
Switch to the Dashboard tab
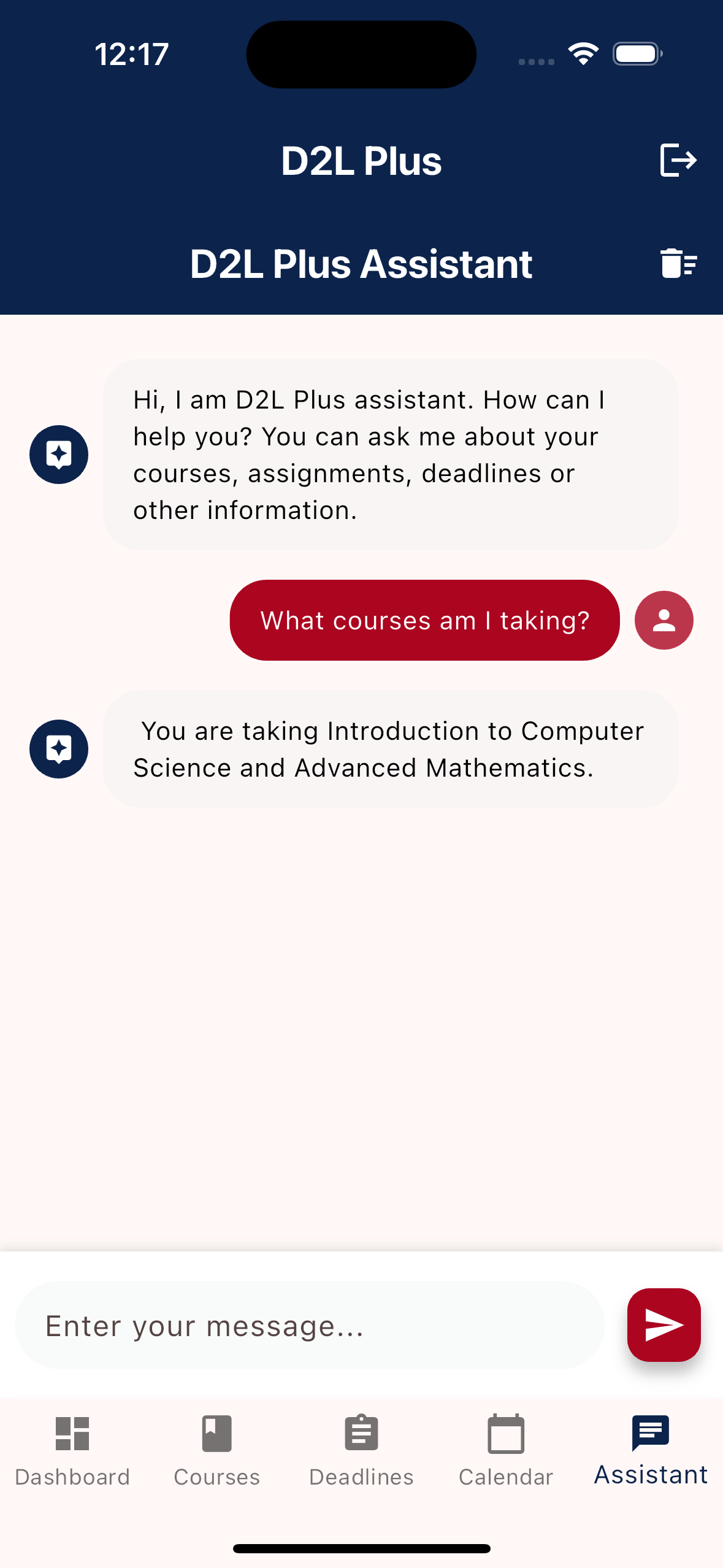click(72, 1451)
